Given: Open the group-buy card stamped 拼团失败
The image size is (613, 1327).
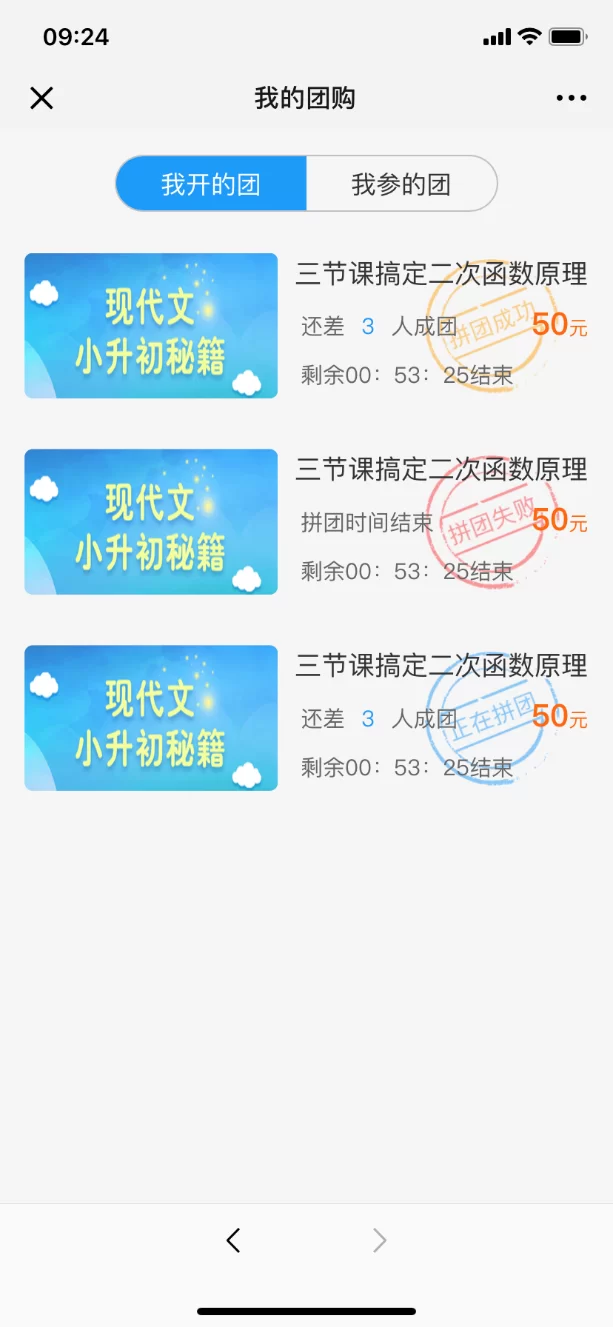Looking at the screenshot, I should coord(305,522).
